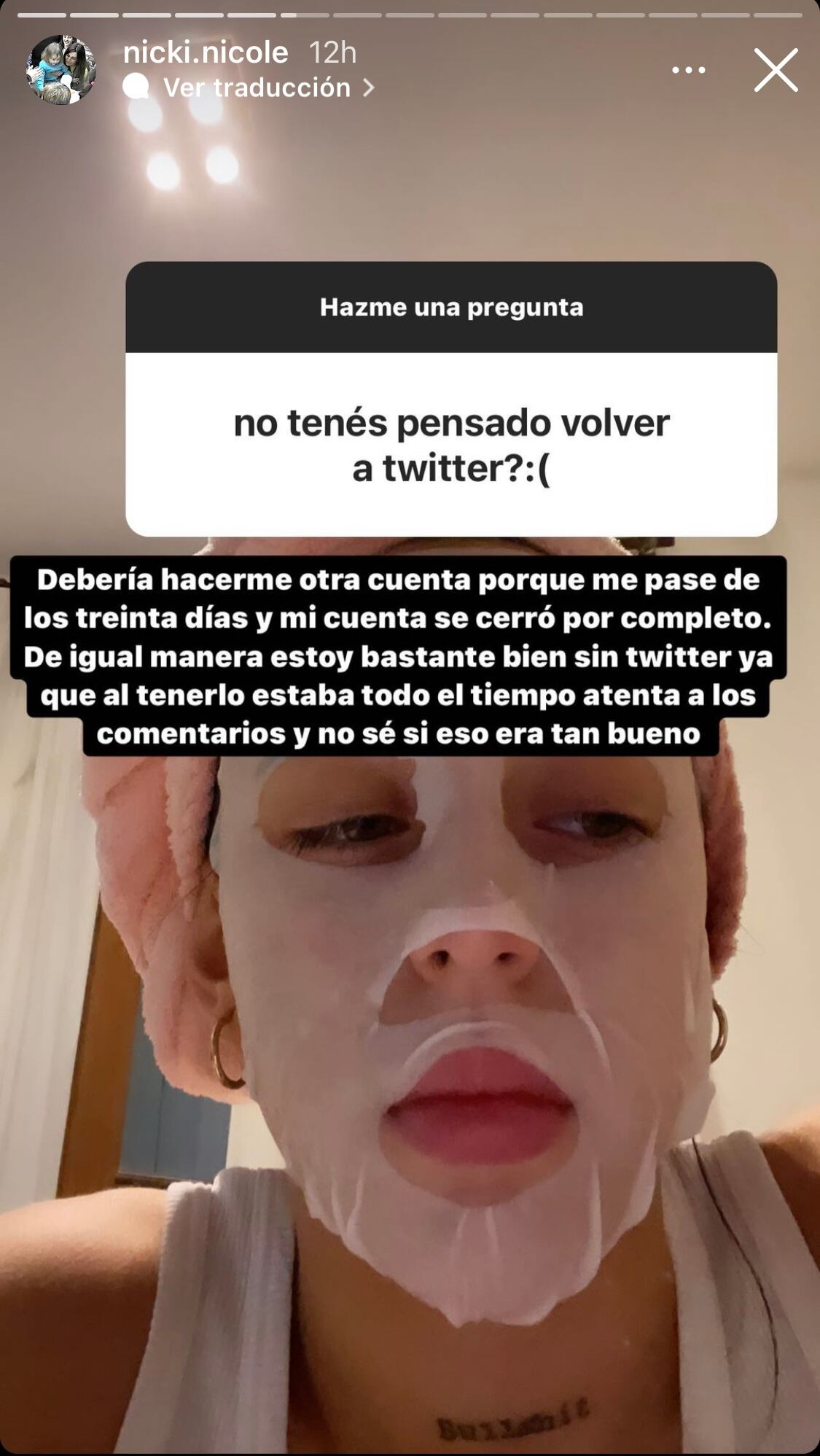Close the story viewer
Image resolution: width=820 pixels, height=1456 pixels.
pyautogui.click(x=776, y=70)
